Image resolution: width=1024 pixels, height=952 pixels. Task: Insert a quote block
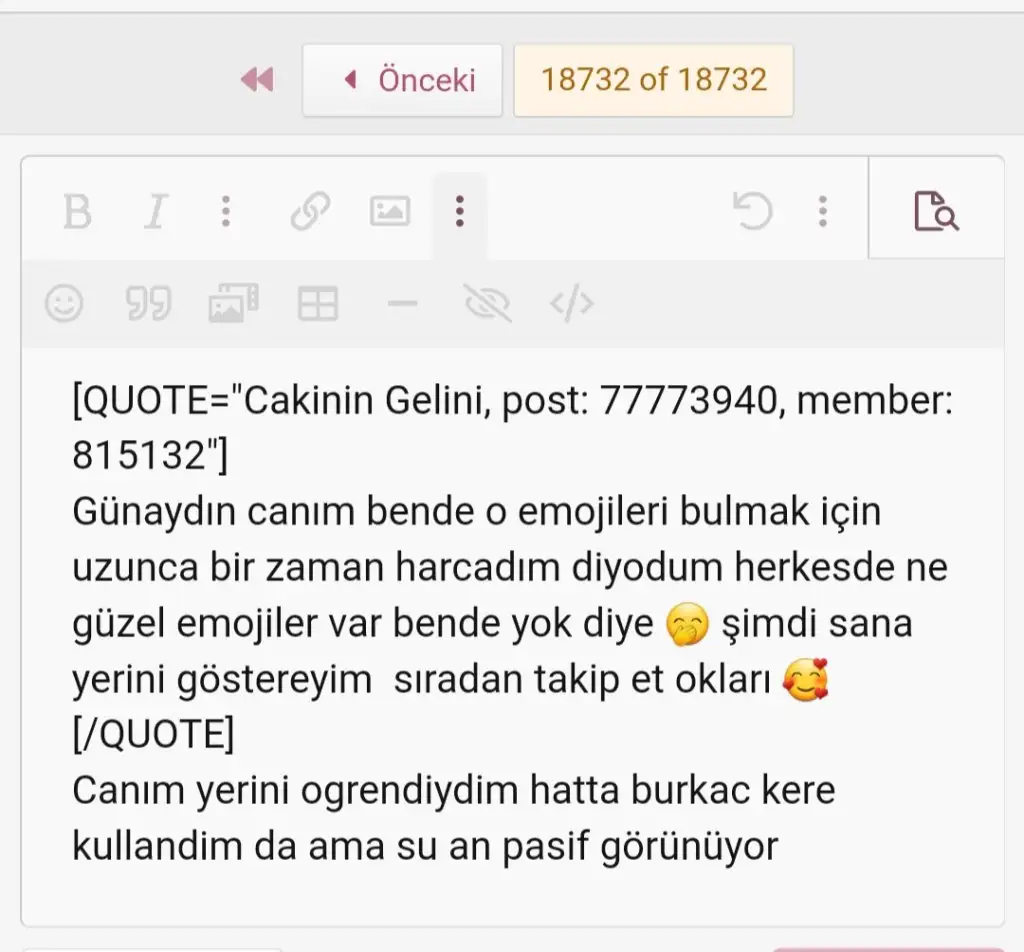coord(148,304)
